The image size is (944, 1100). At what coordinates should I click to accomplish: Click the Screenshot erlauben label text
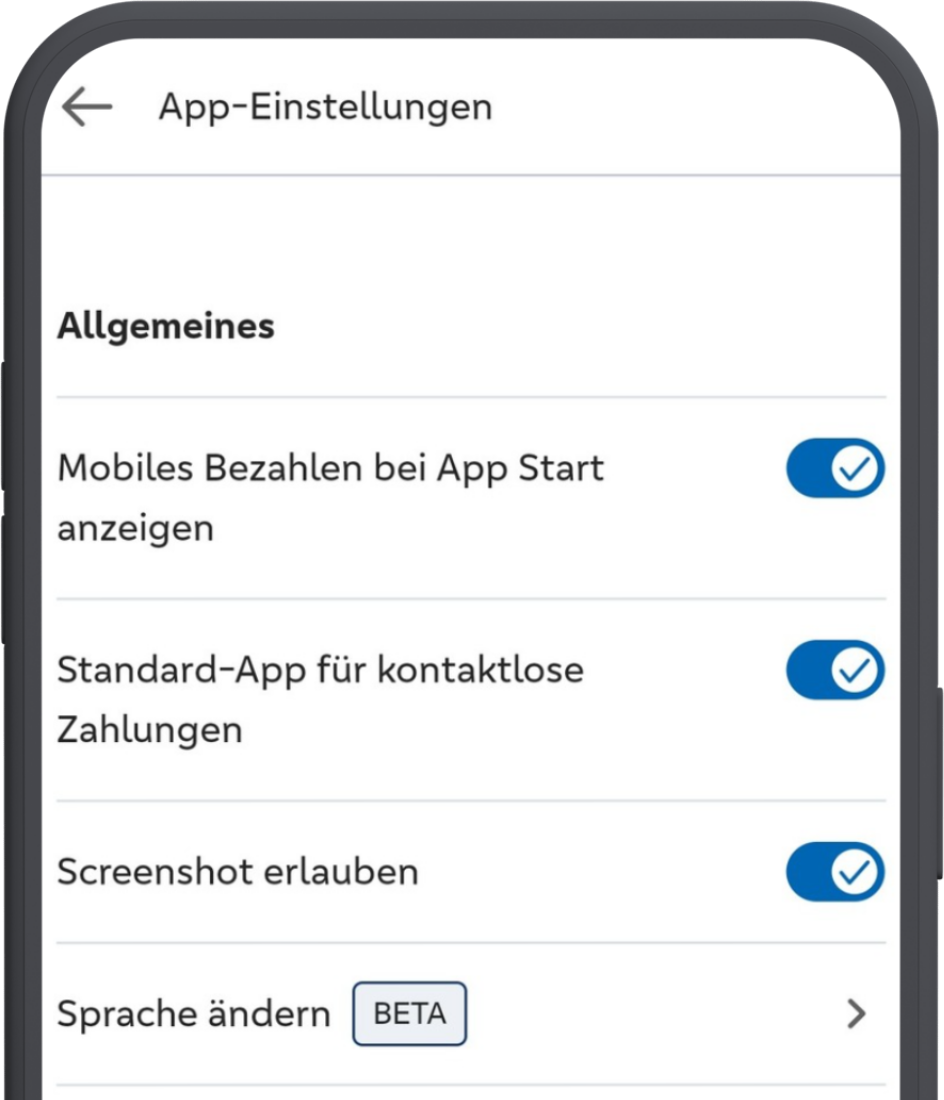point(238,872)
